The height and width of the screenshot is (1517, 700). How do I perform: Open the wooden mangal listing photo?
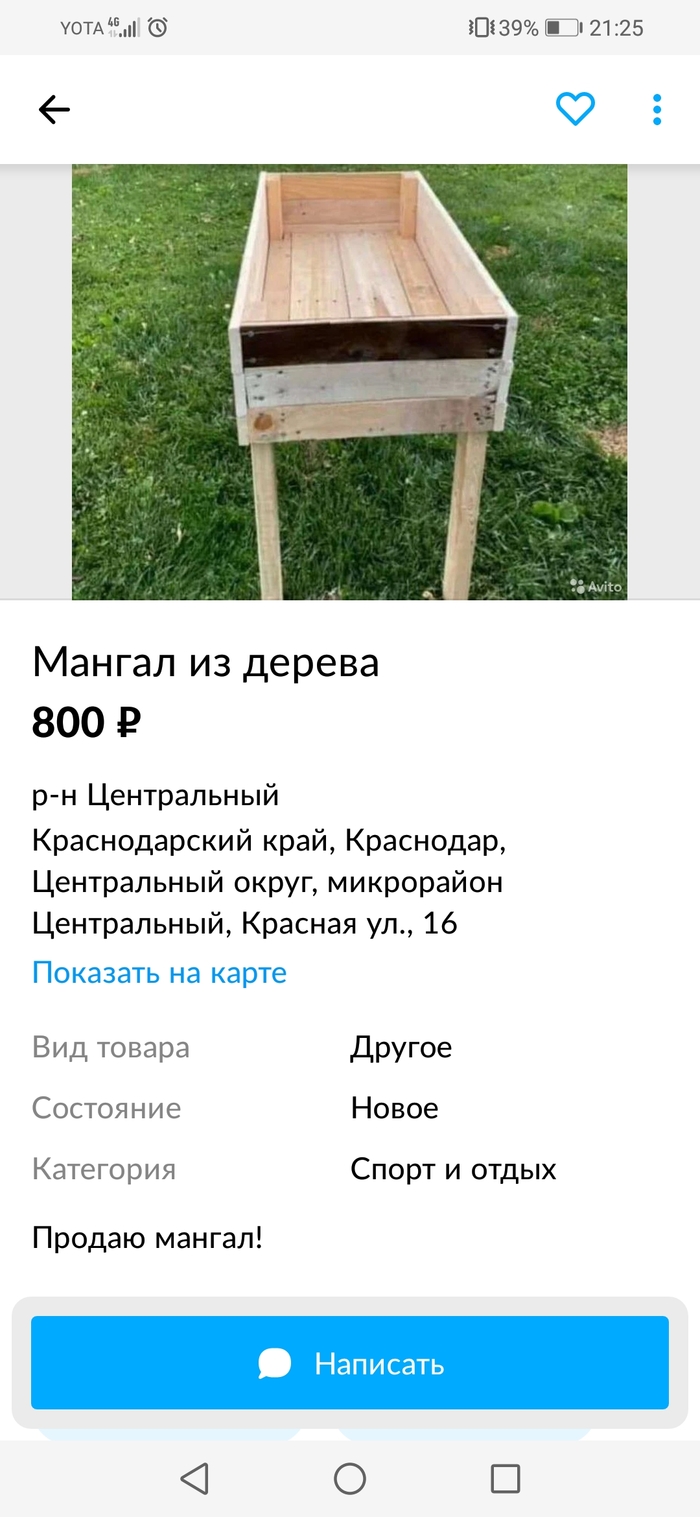coord(349,381)
